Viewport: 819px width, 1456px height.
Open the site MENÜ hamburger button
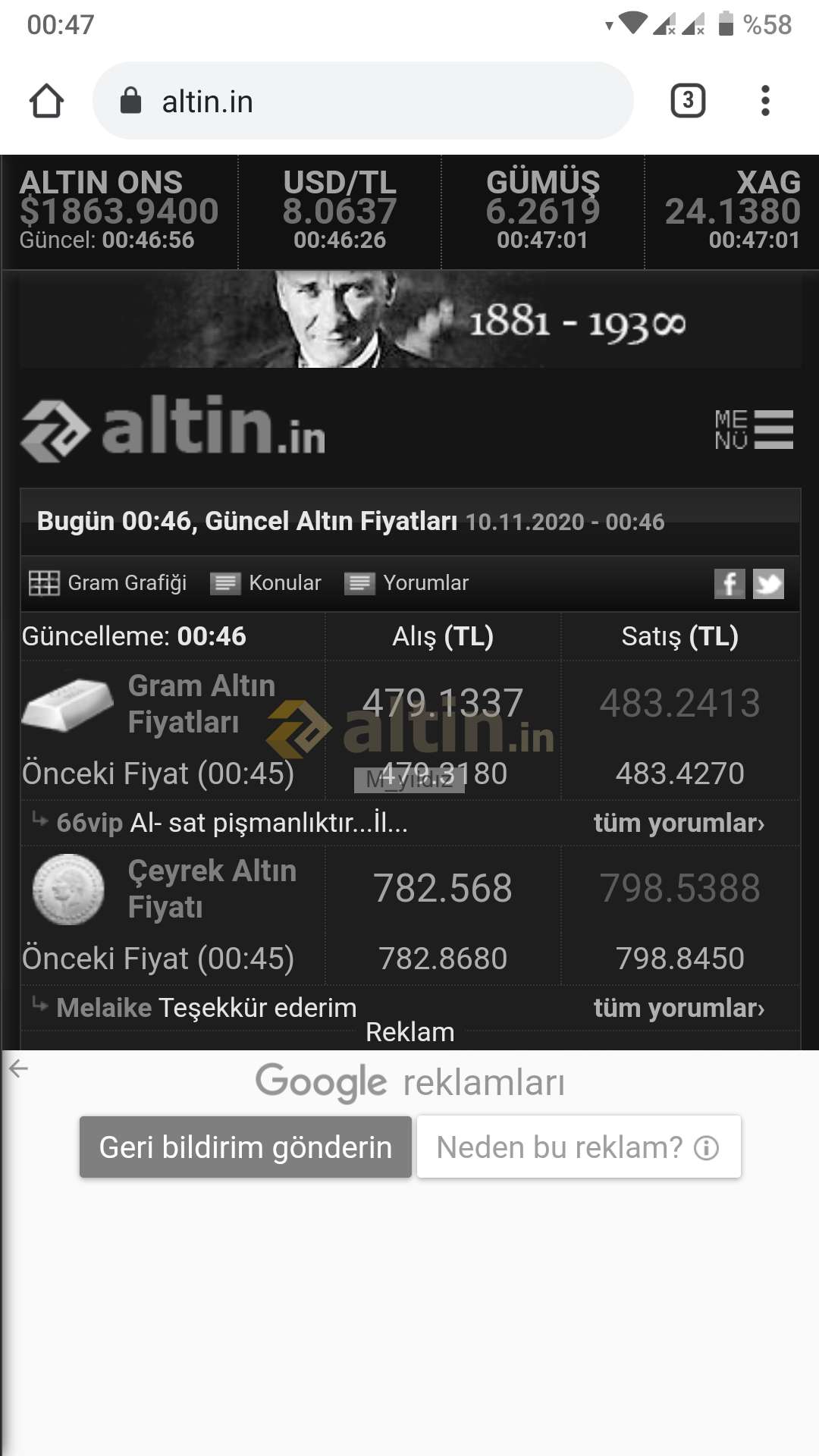coord(754,429)
